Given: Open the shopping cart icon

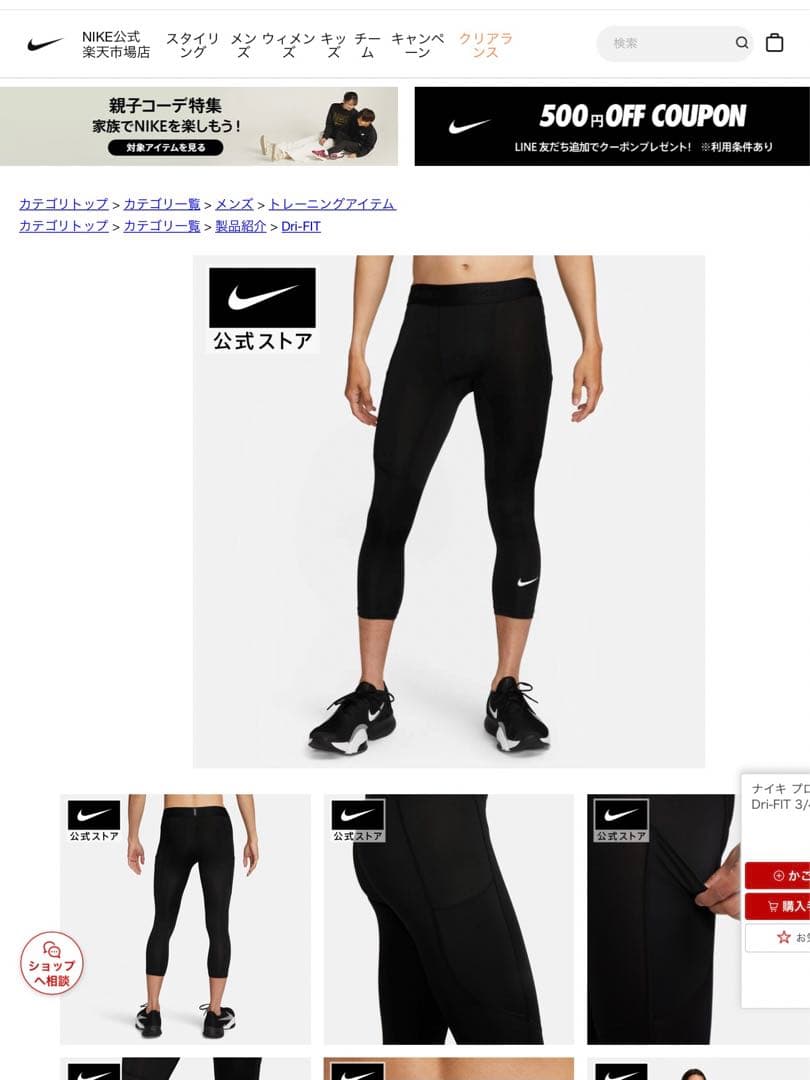Looking at the screenshot, I should point(774,43).
